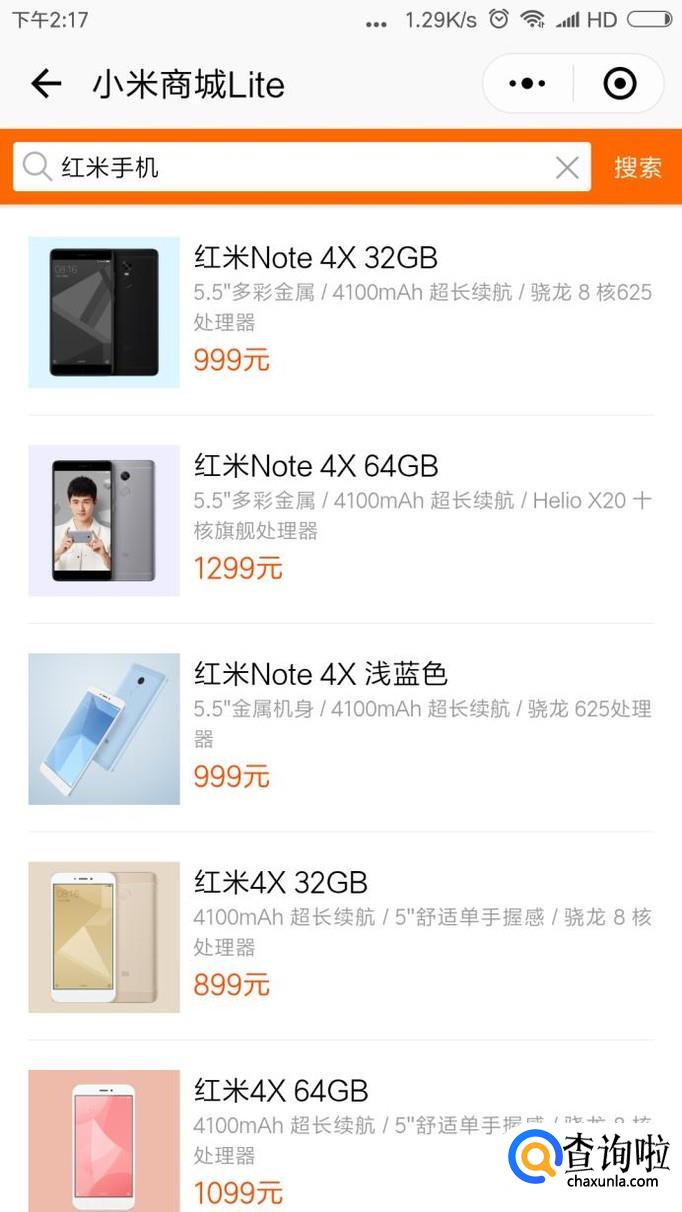This screenshot has width=682, height=1212.
Task: Go back from 小米商城Lite
Action: [46, 84]
